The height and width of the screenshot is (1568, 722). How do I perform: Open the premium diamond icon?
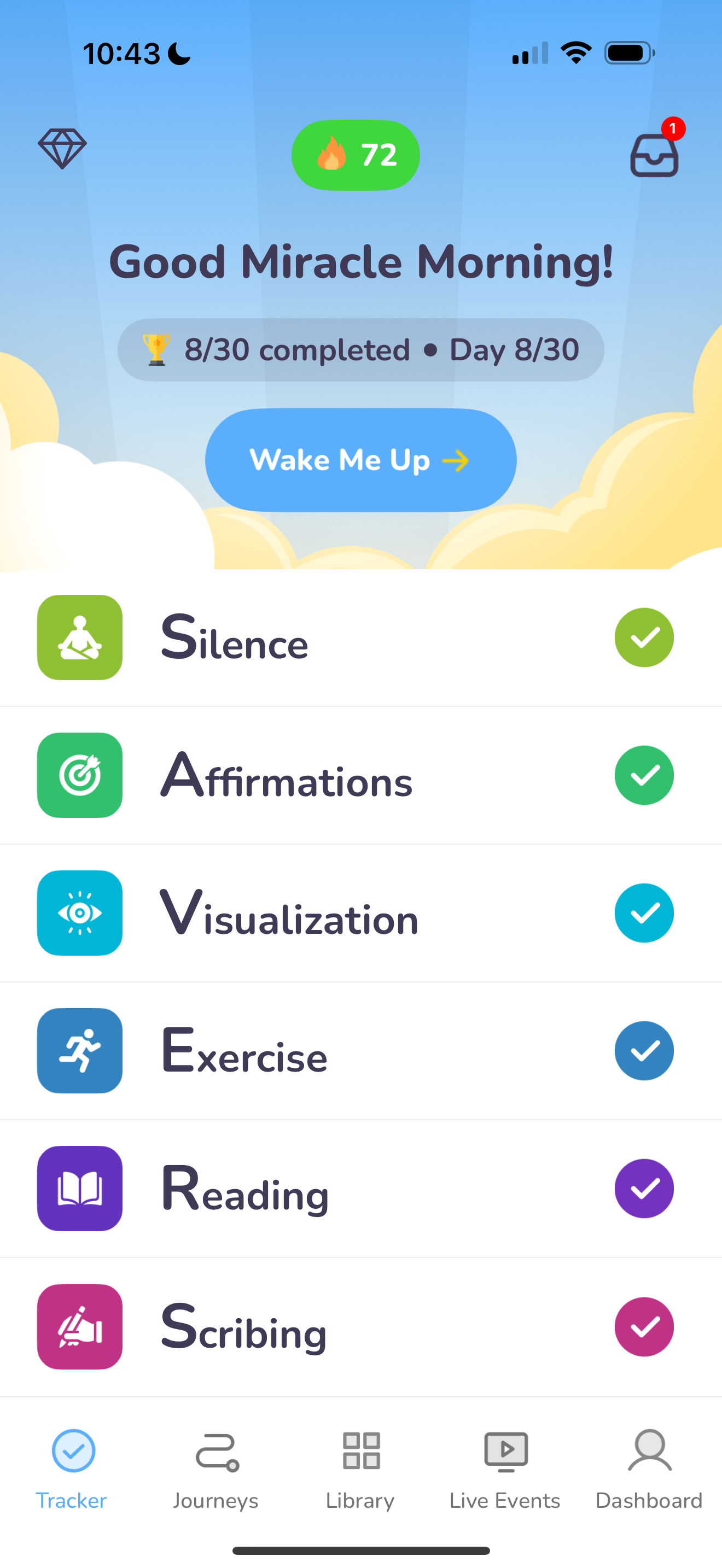click(x=62, y=149)
